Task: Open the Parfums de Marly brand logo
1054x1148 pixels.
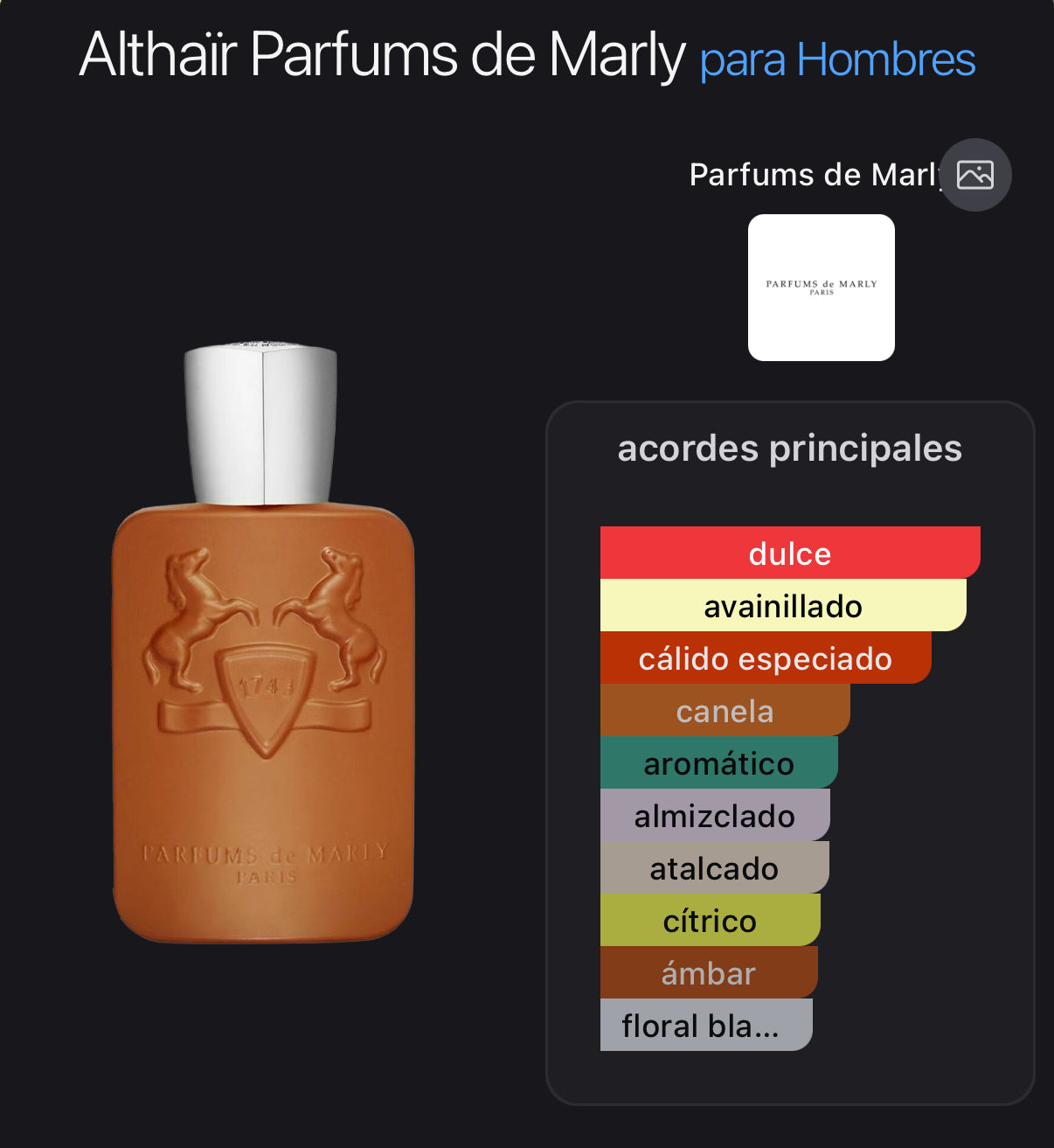Action: click(x=821, y=287)
